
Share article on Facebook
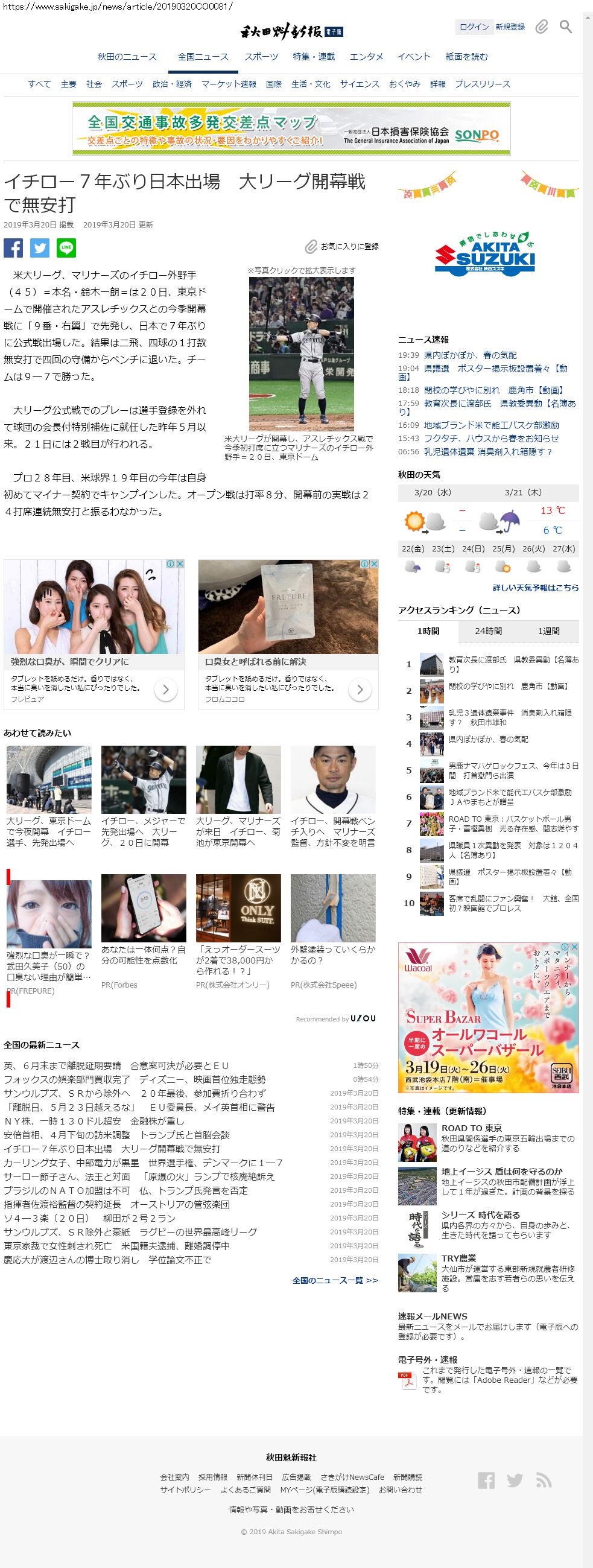tap(13, 248)
